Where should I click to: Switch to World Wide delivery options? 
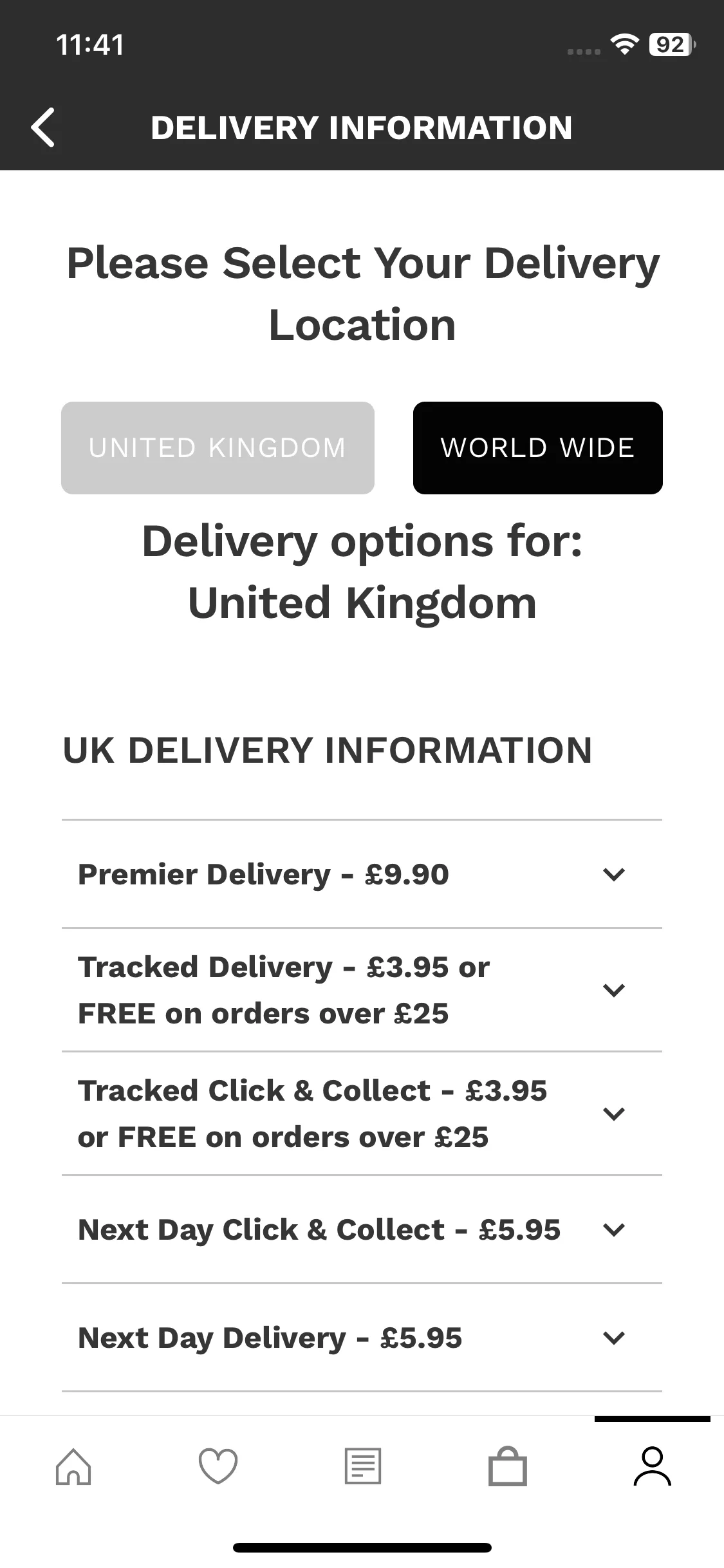point(537,448)
